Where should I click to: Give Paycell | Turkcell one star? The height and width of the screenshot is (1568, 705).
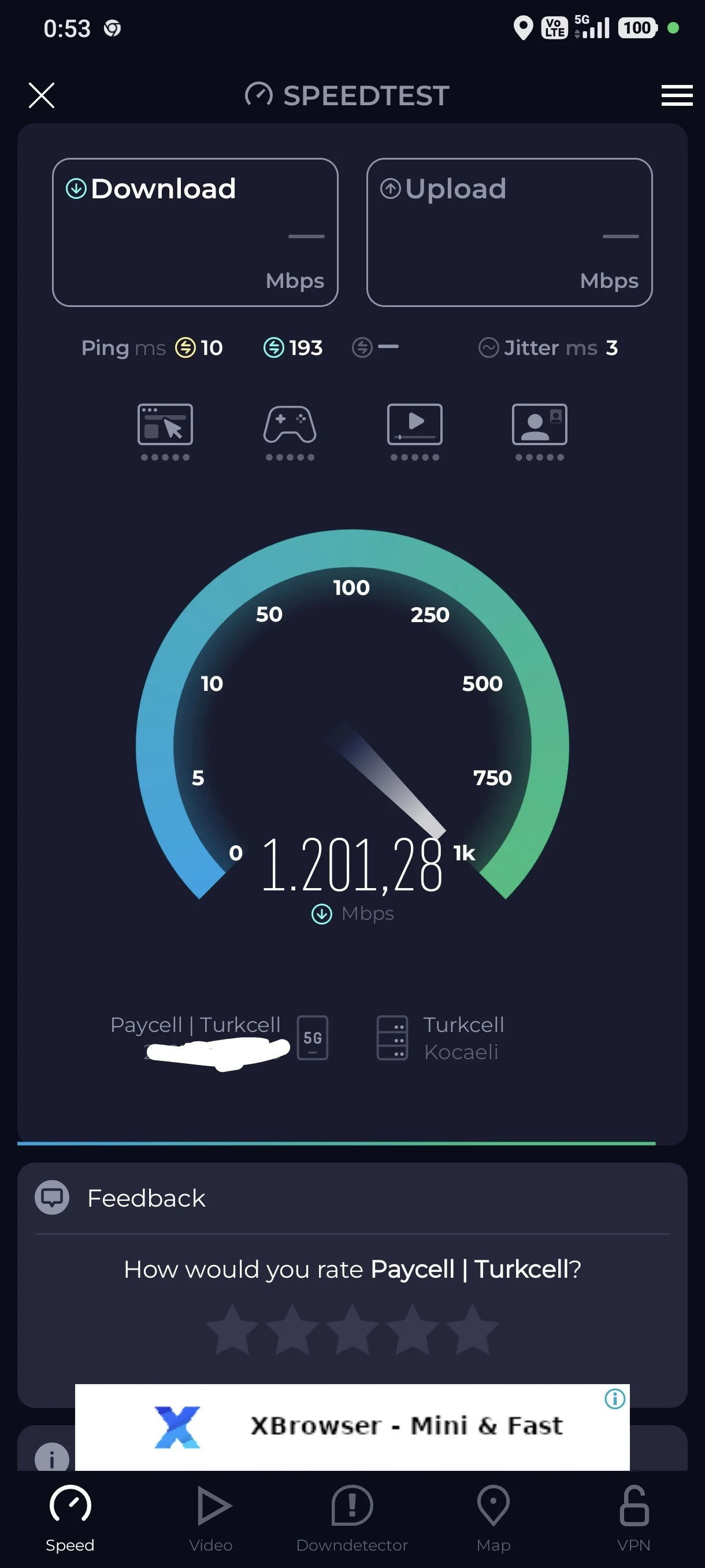pyautogui.click(x=232, y=1329)
